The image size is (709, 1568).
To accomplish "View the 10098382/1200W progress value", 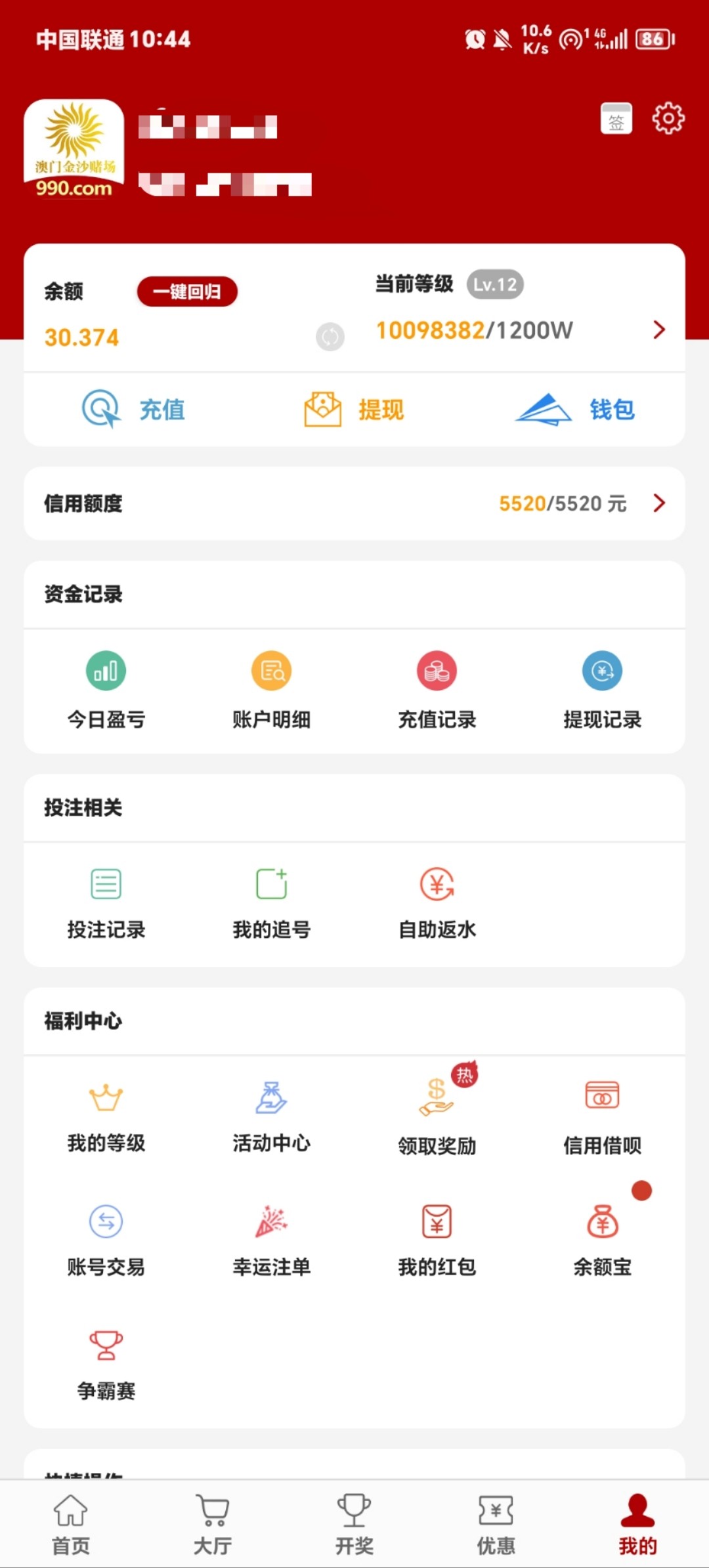I will [471, 331].
